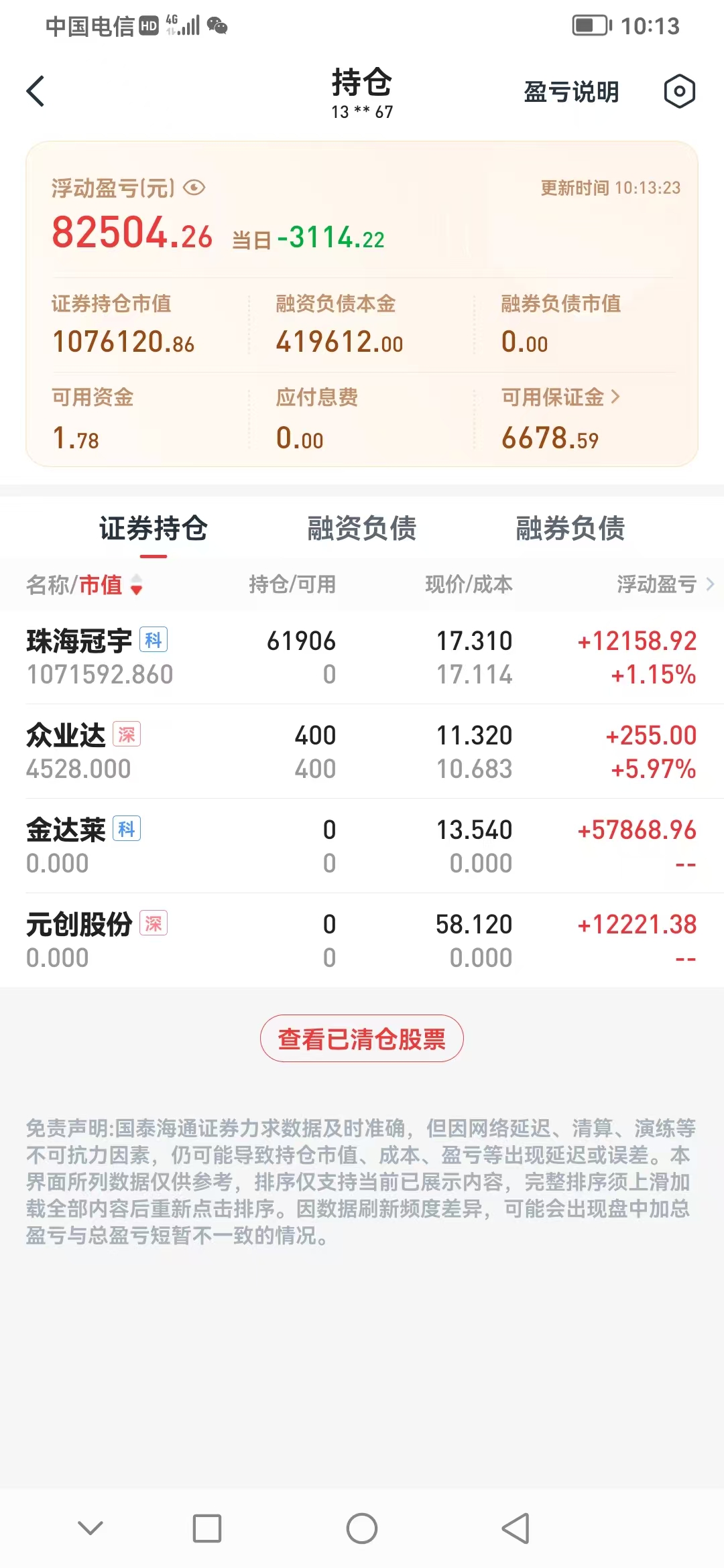This screenshot has height=1568, width=724.
Task: Open the hexagon settings icon
Action: click(x=679, y=91)
